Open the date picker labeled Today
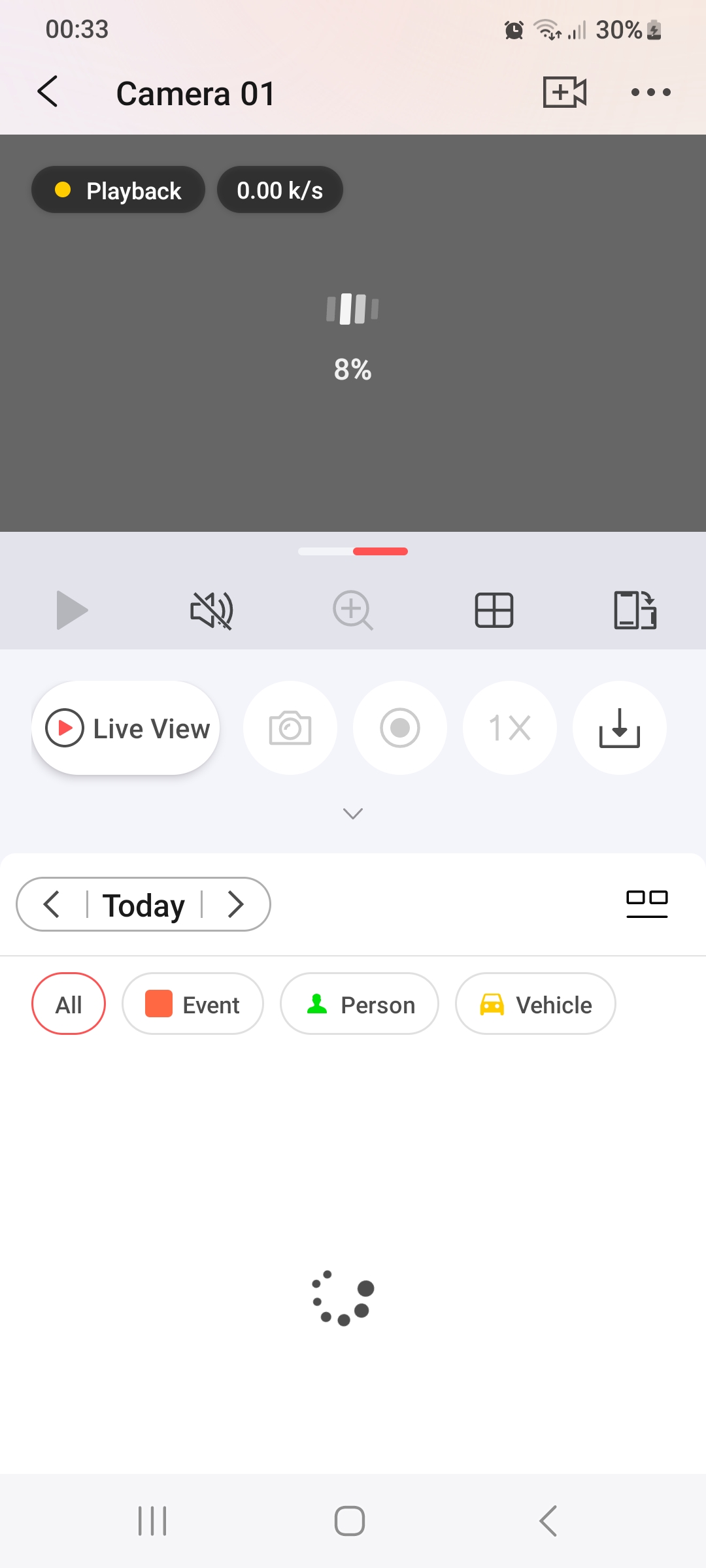 coord(144,906)
